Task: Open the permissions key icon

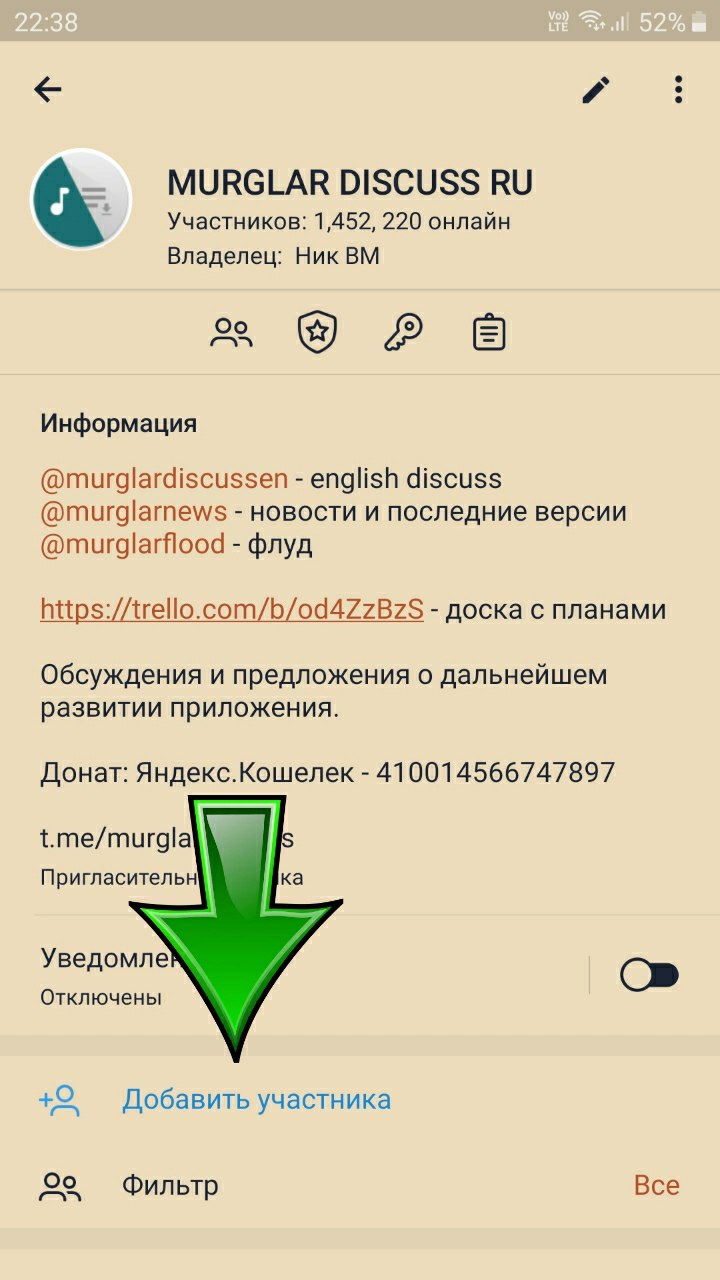Action: (403, 333)
